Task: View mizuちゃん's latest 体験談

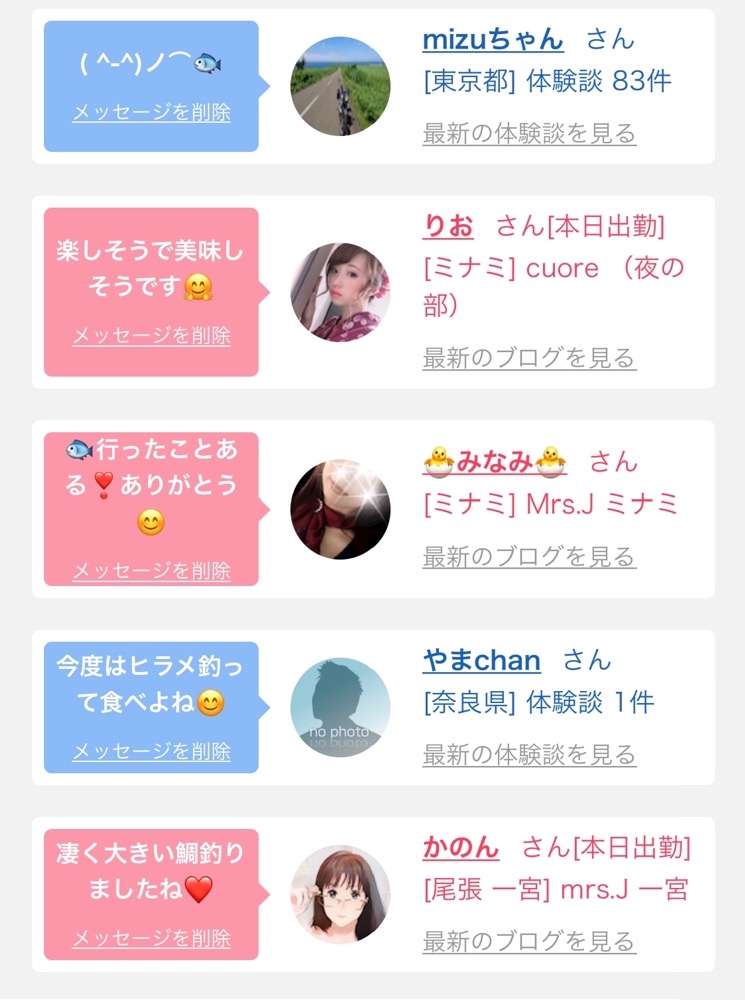Action: click(529, 134)
